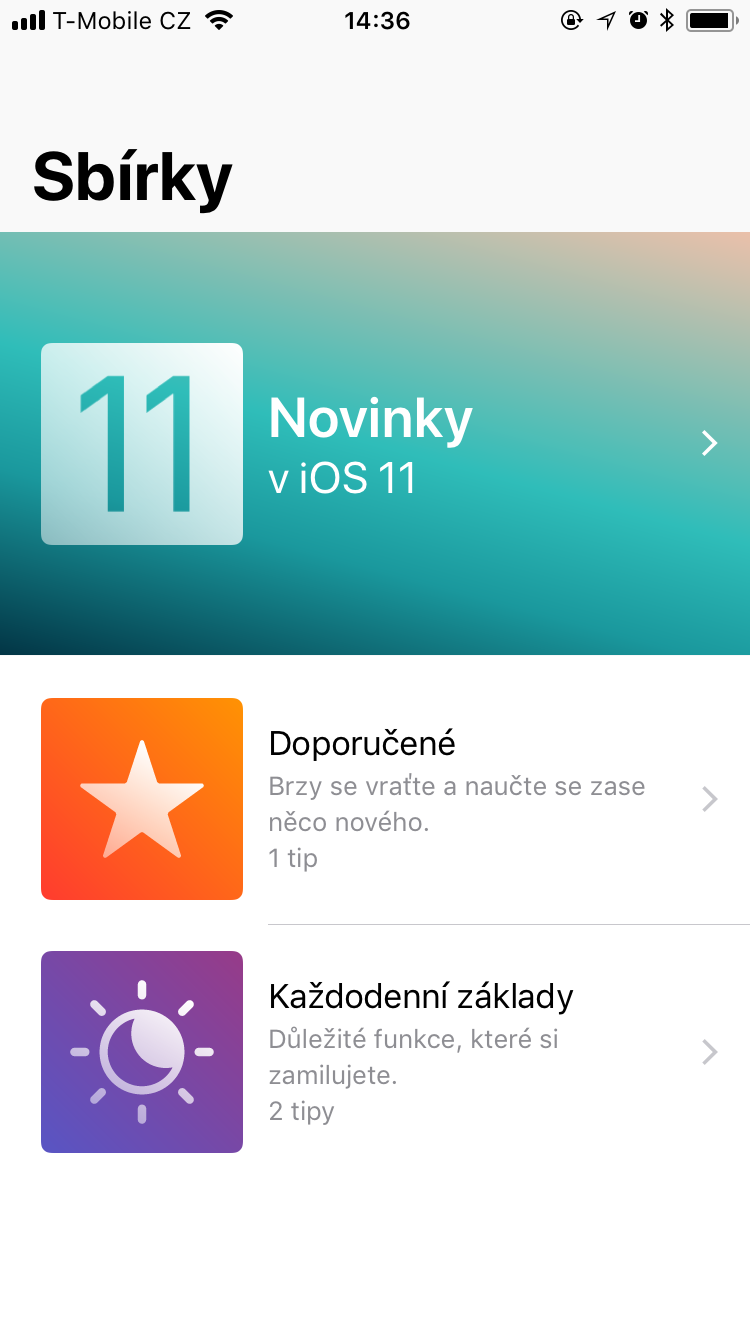Tap the orientation lock status icon
Viewport: 750px width, 1334px height.
(571, 20)
